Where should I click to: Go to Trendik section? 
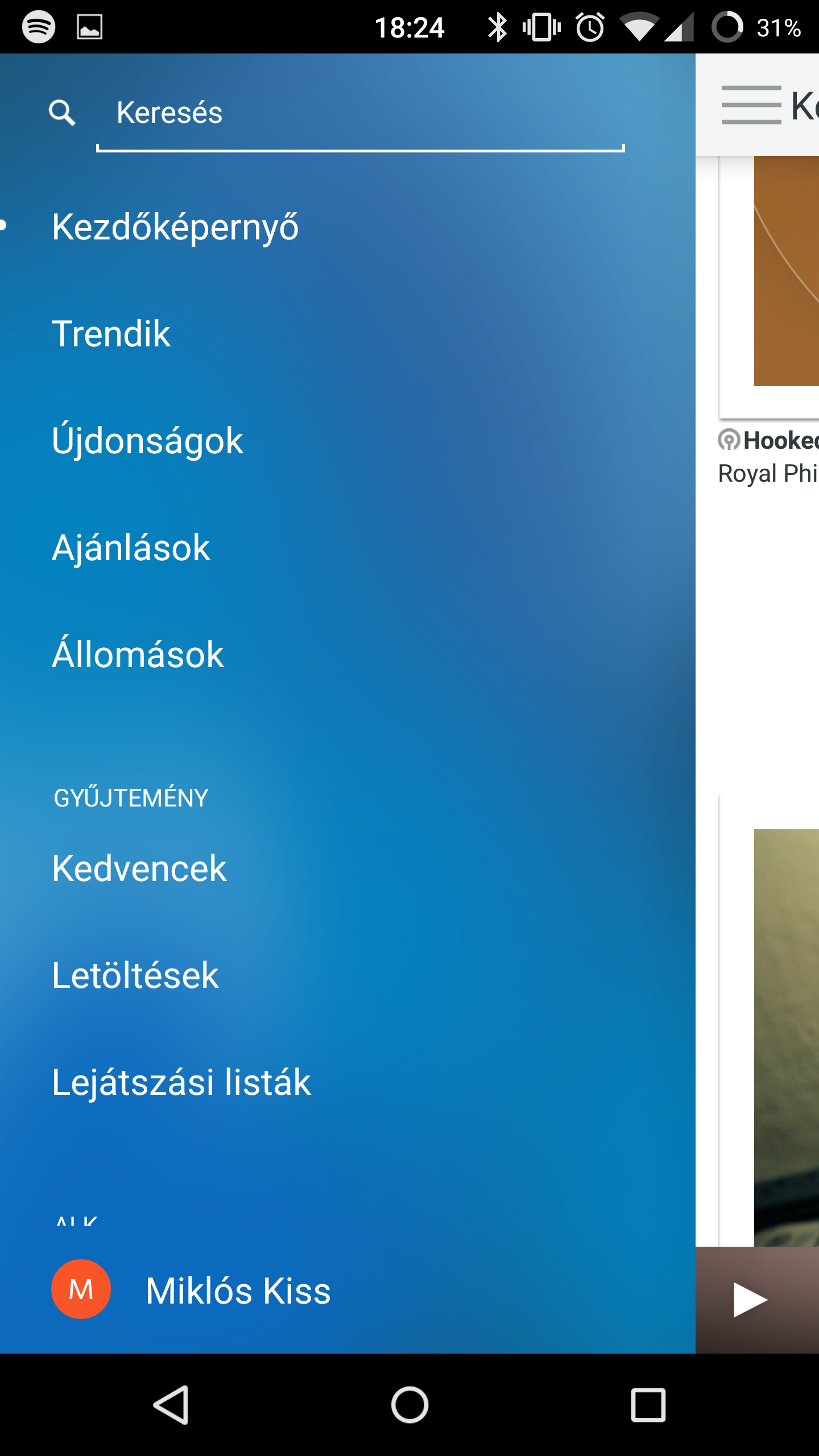(111, 334)
